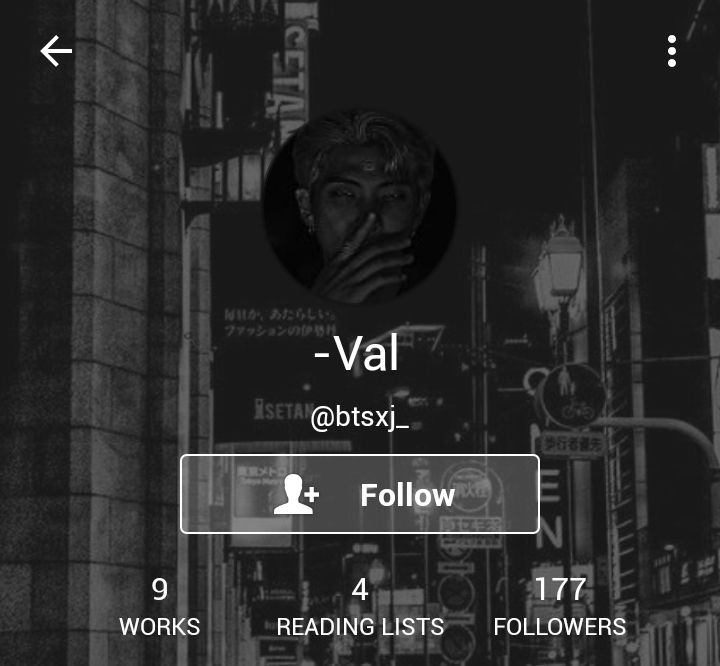Image resolution: width=720 pixels, height=666 pixels.
Task: See the 177 Followers
Action: (560, 608)
